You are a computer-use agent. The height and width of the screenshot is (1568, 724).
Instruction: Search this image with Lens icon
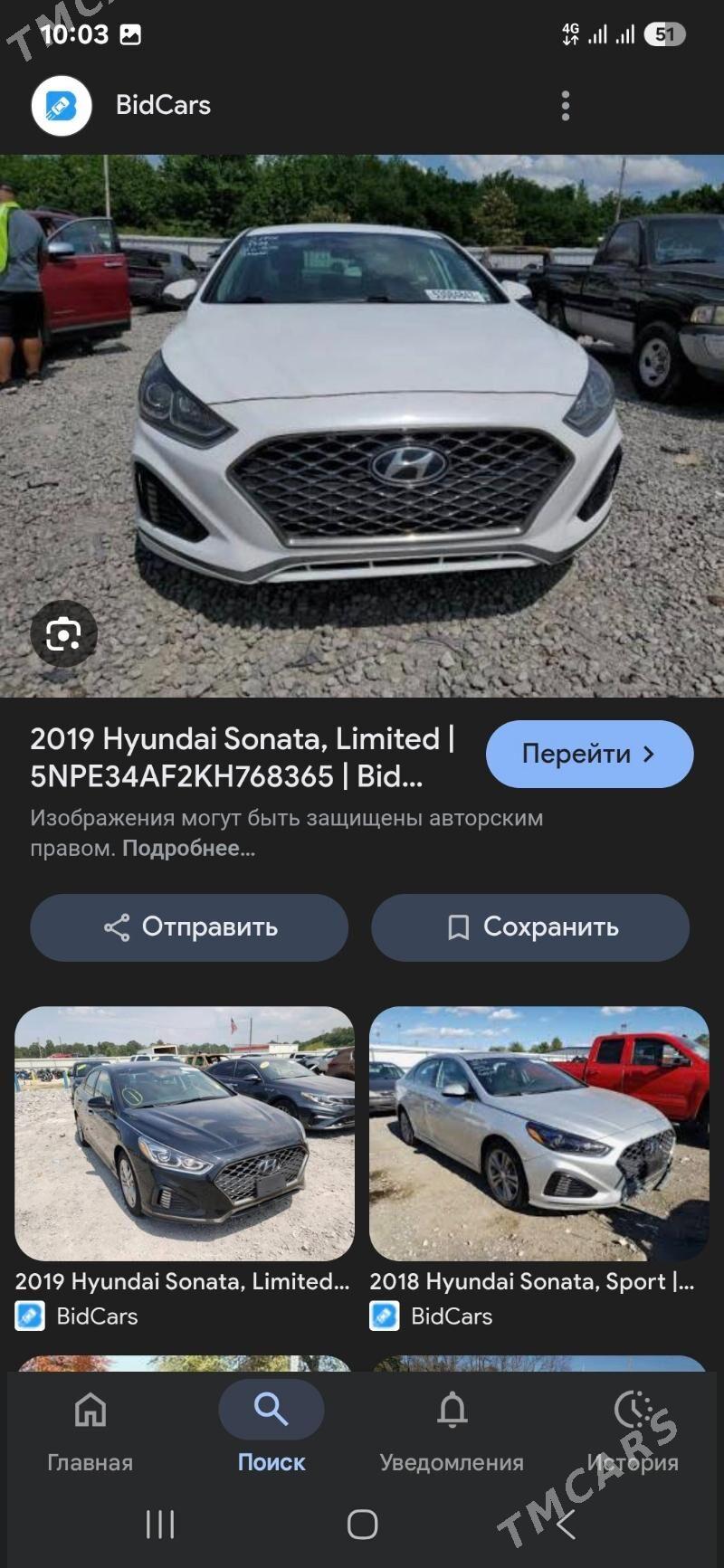click(x=63, y=633)
